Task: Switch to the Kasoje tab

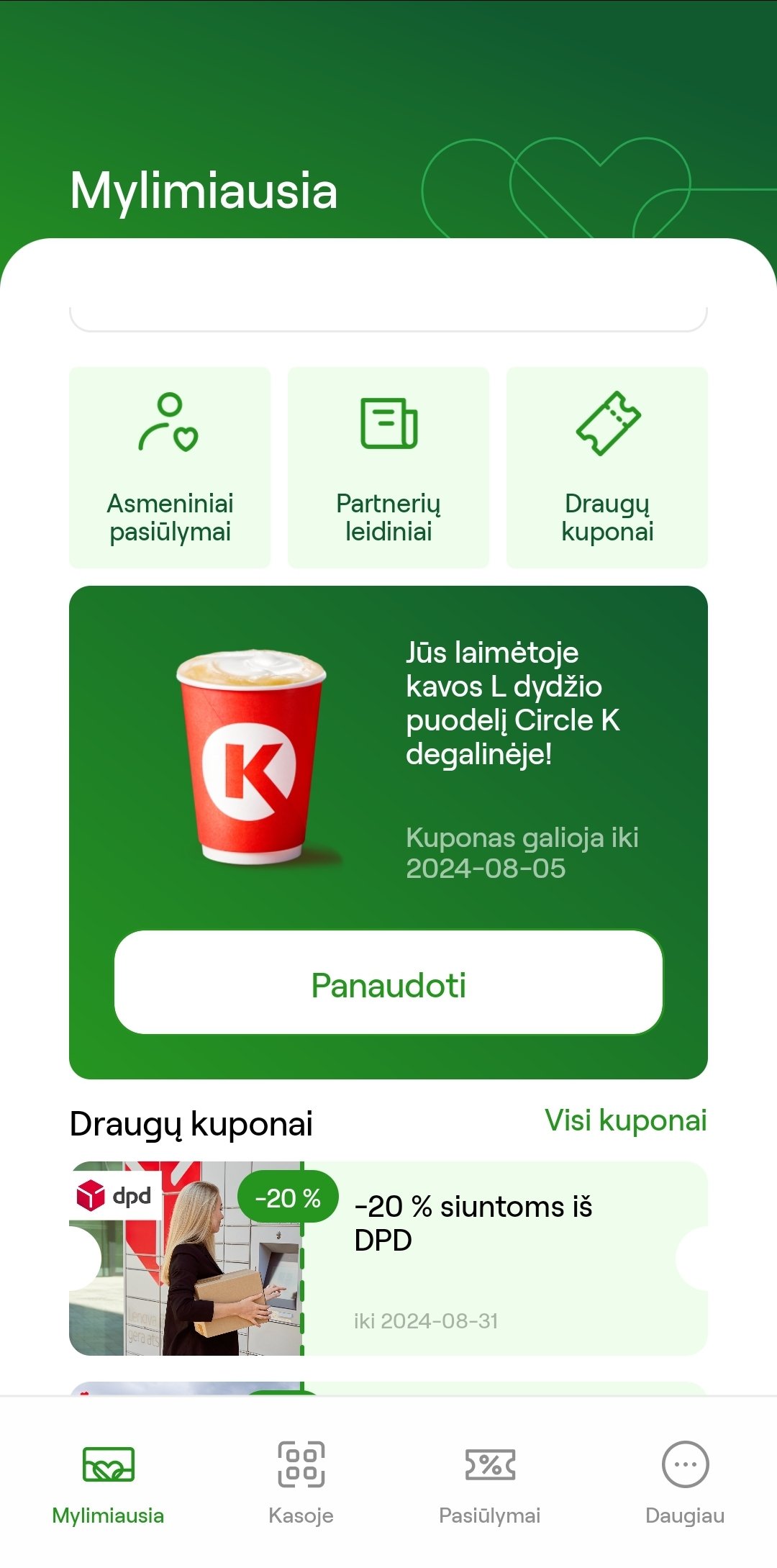Action: pyautogui.click(x=301, y=1483)
